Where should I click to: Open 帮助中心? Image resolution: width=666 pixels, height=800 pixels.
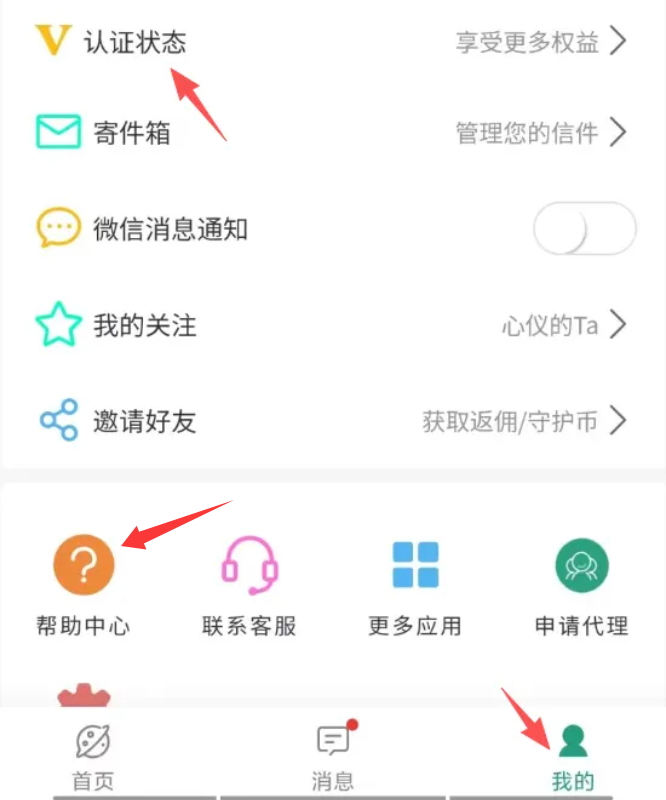tap(84, 566)
